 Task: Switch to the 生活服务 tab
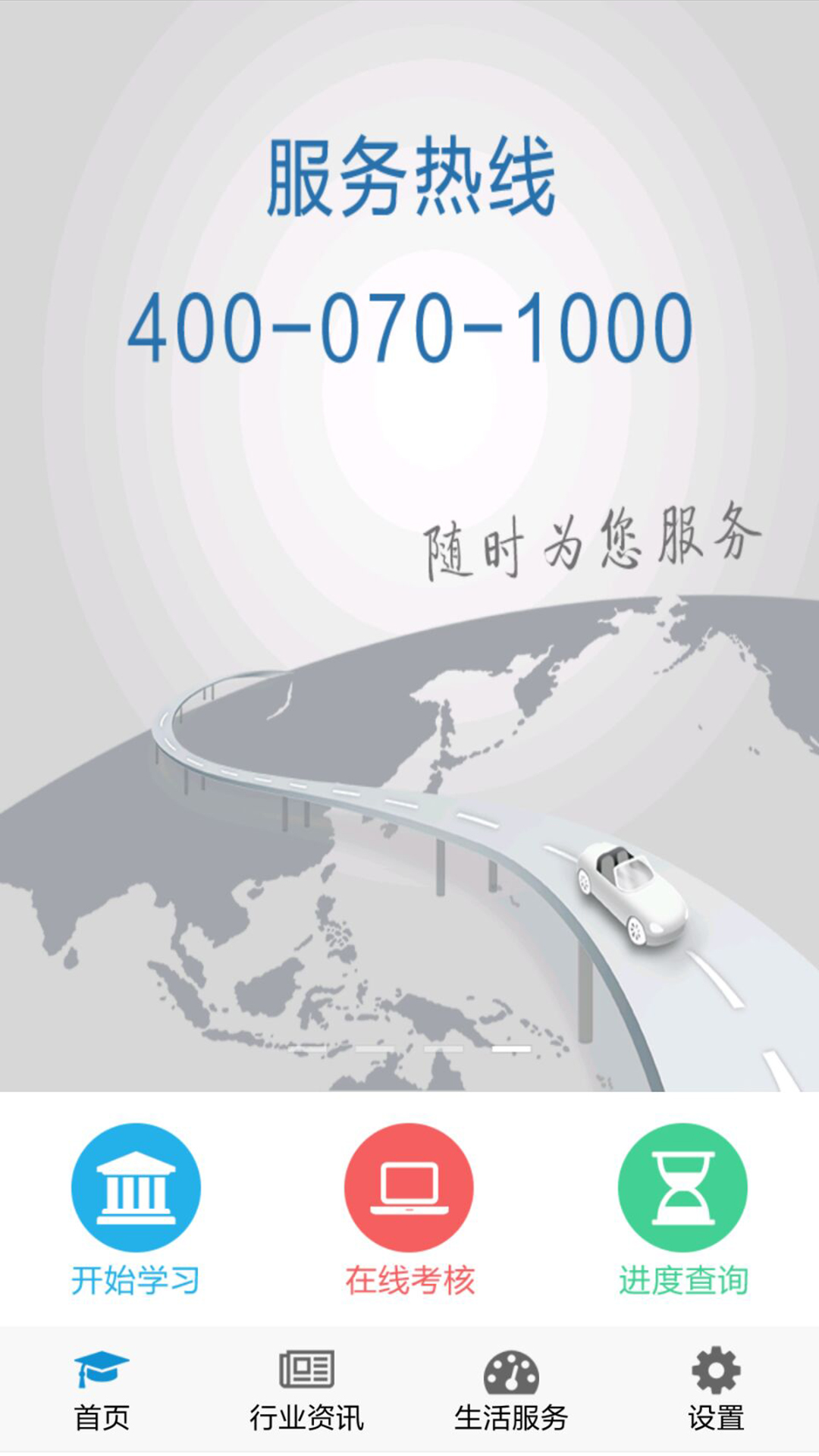(511, 1391)
